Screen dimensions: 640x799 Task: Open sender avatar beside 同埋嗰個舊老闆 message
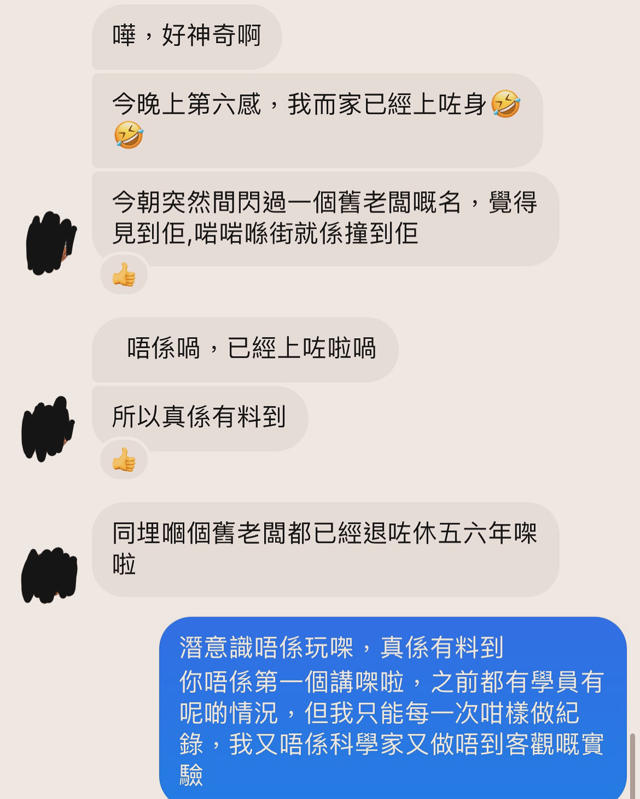click(49, 574)
